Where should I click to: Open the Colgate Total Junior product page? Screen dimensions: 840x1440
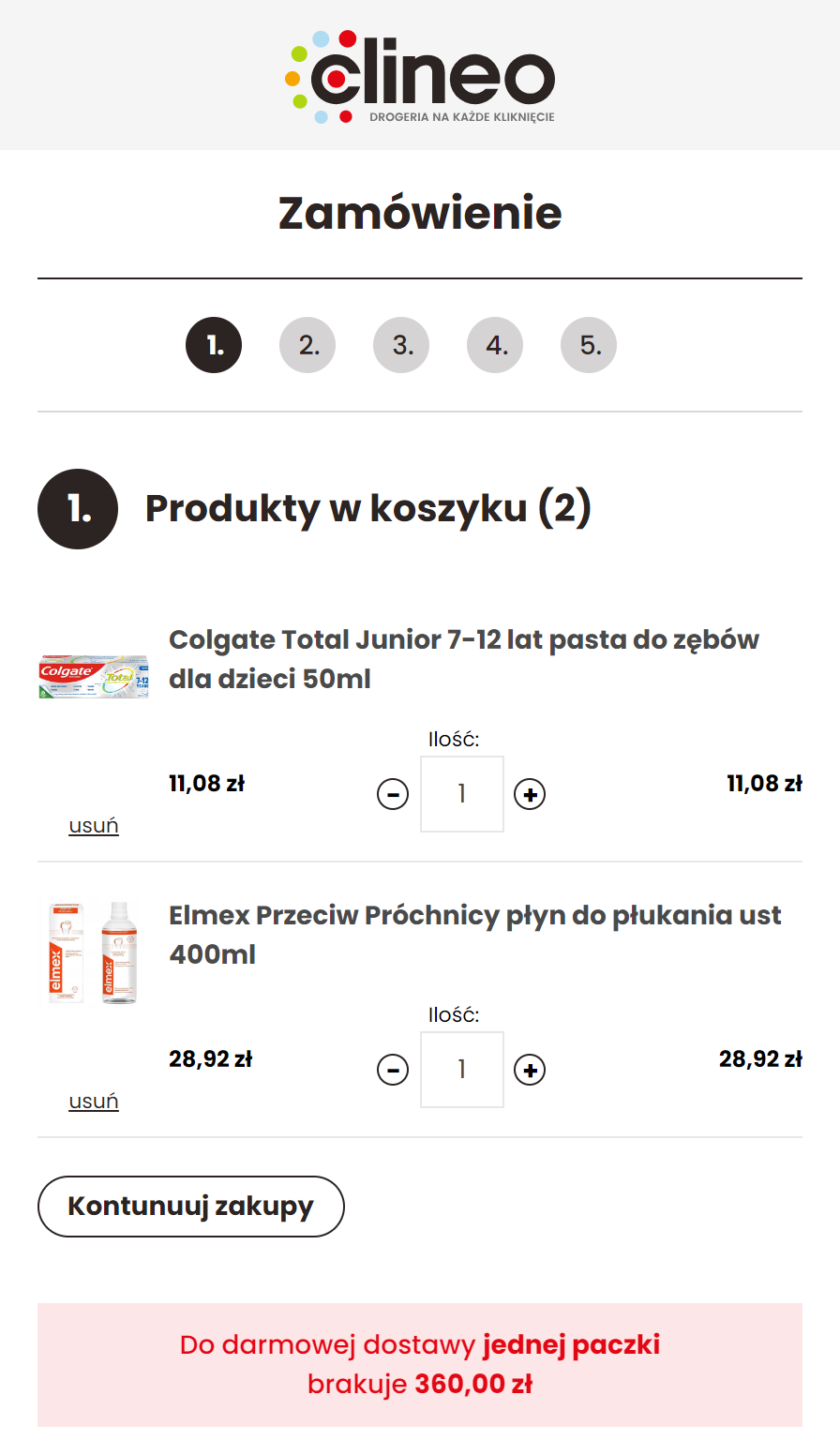pos(464,659)
